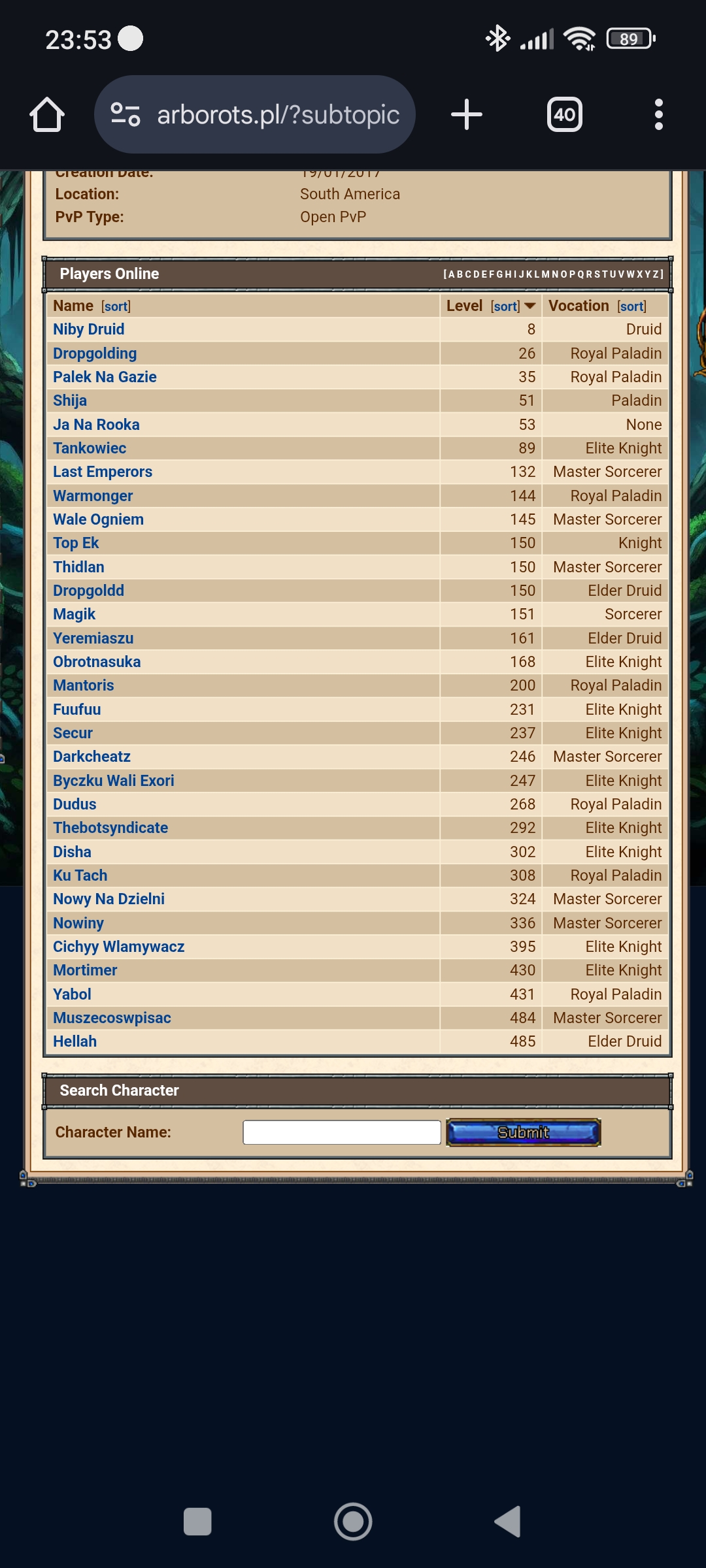706x1568 pixels.
Task: Sort the players list by Name
Action: pyautogui.click(x=116, y=306)
